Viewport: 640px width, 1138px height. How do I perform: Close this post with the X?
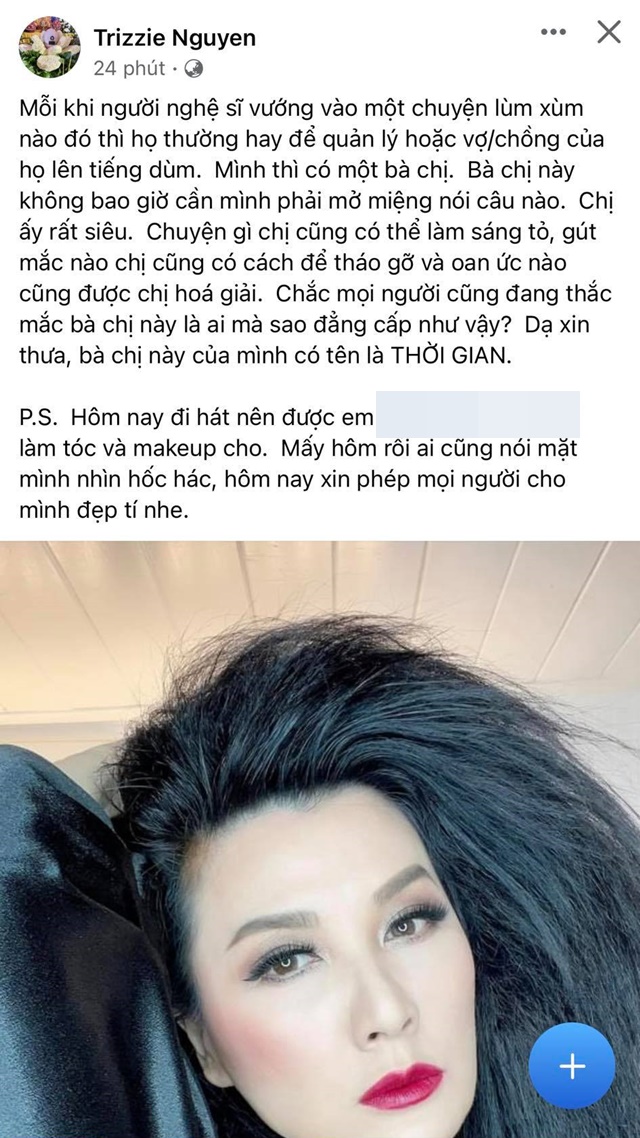pos(609,33)
